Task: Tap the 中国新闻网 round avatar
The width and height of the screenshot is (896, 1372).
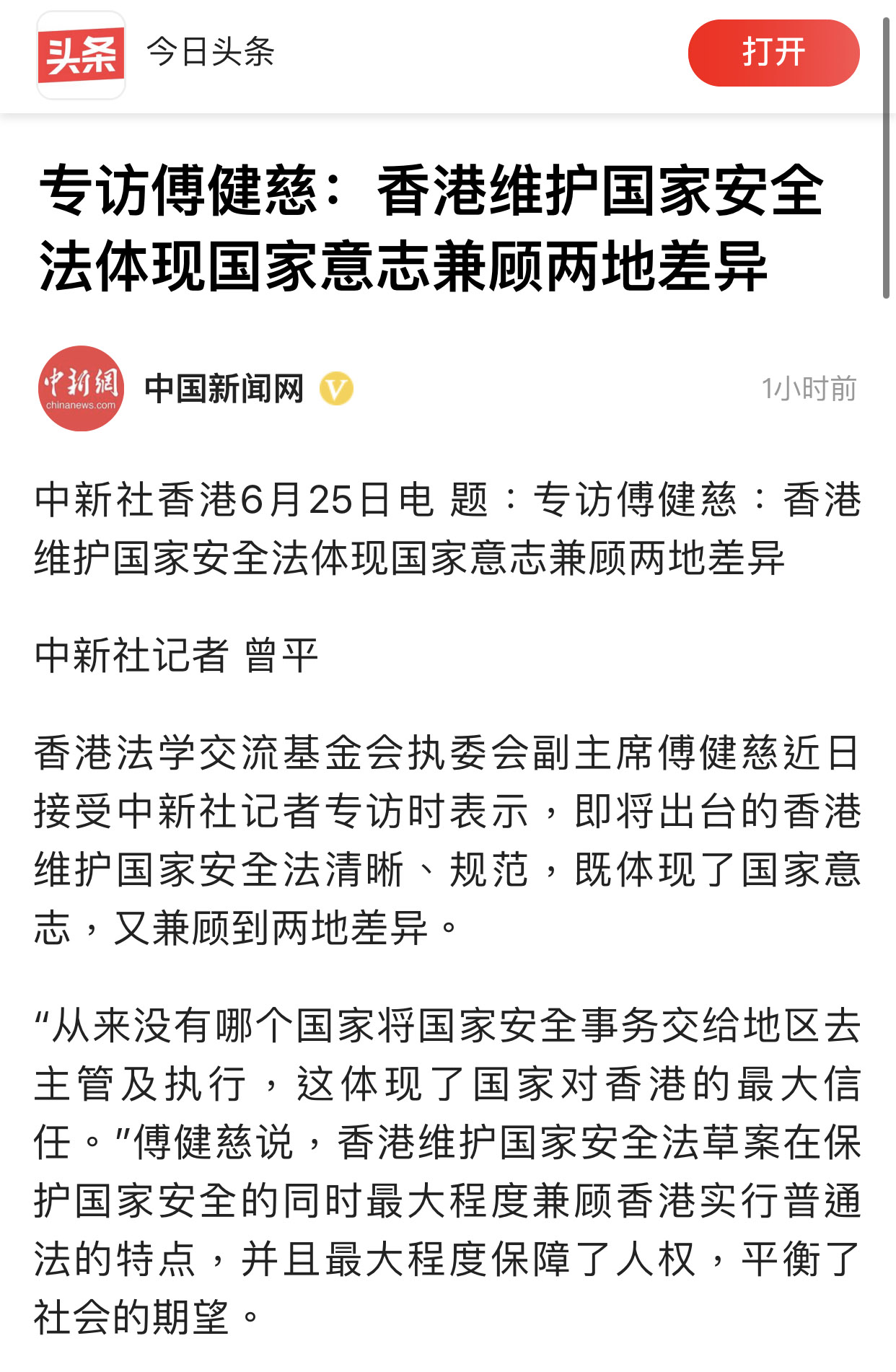Action: (81, 389)
